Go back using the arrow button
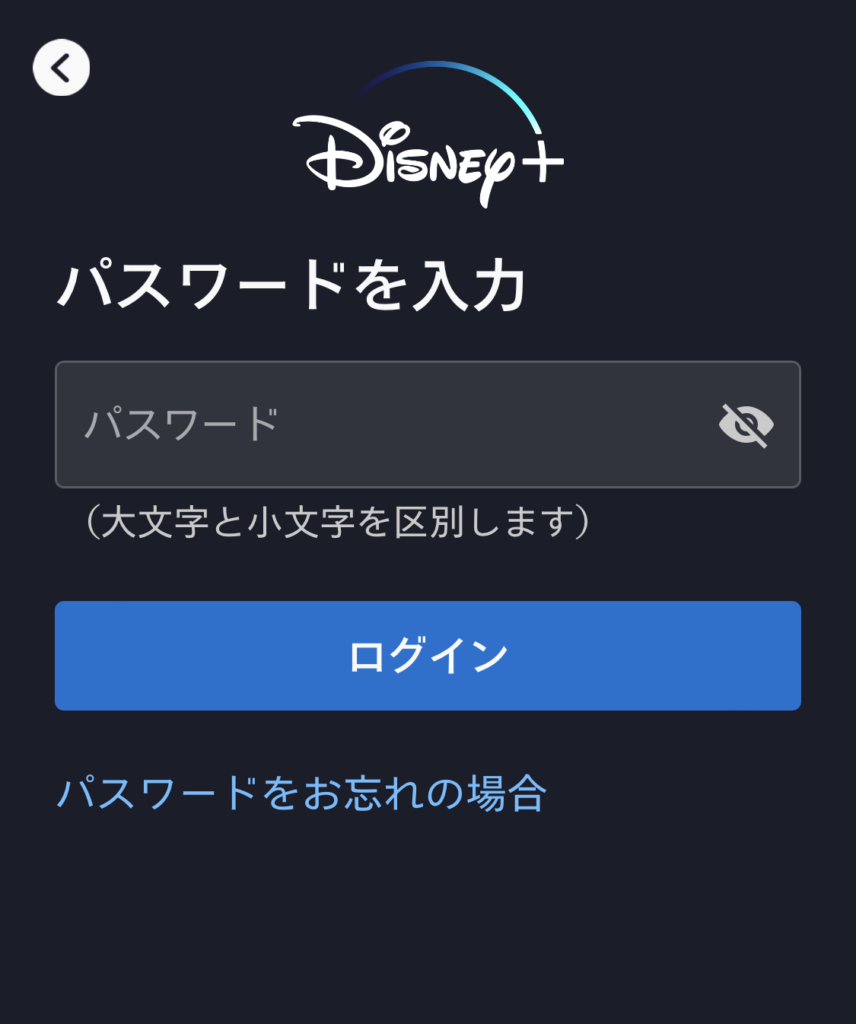This screenshot has width=856, height=1024. (x=61, y=68)
